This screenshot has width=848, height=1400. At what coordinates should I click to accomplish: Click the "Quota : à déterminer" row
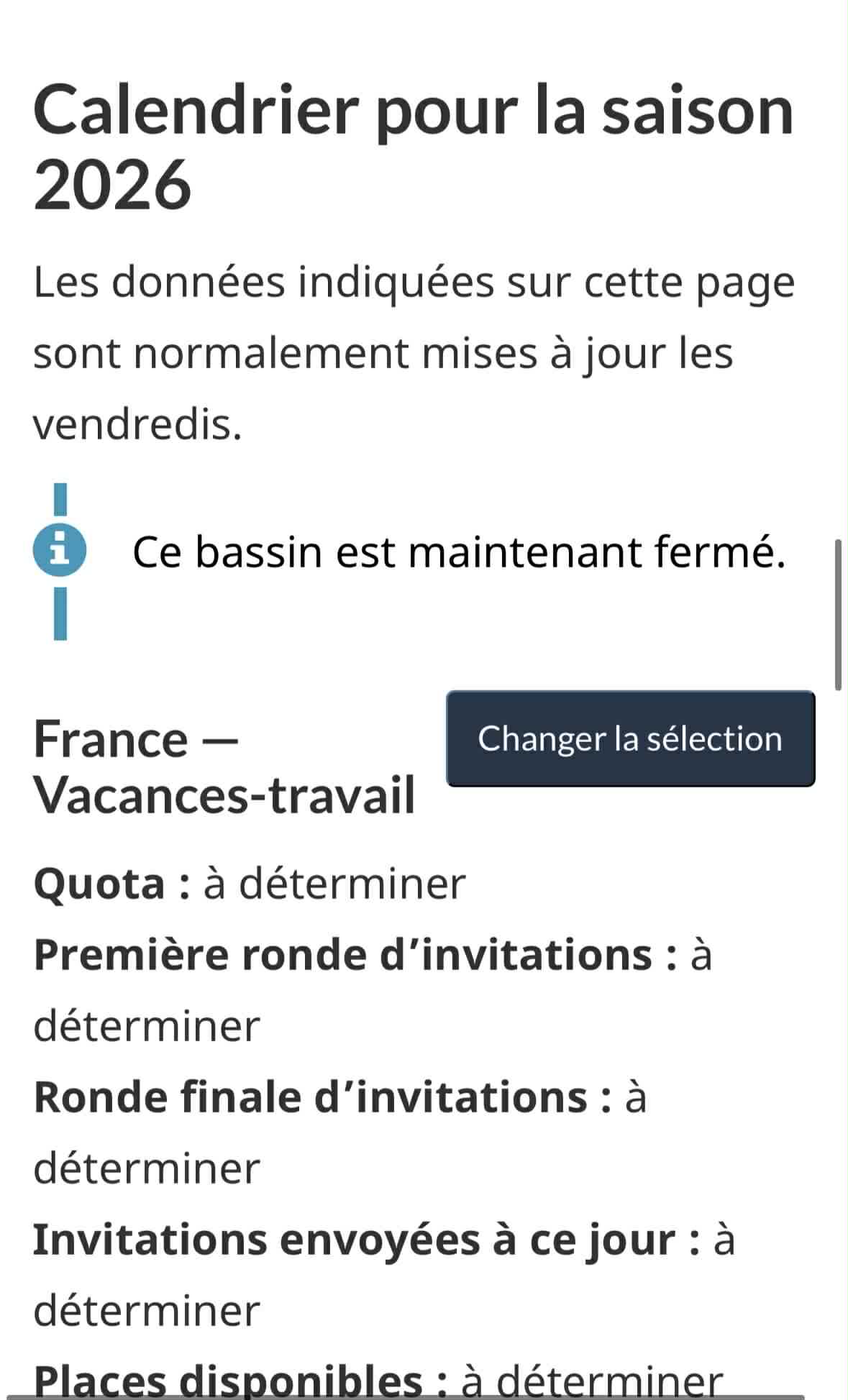point(248,883)
